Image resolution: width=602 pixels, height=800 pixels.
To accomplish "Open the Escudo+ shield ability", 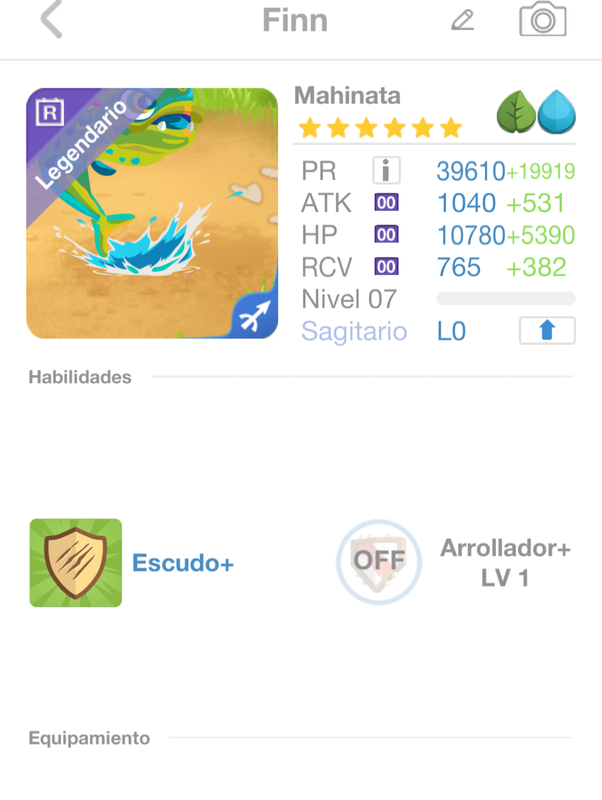I will 76,563.
